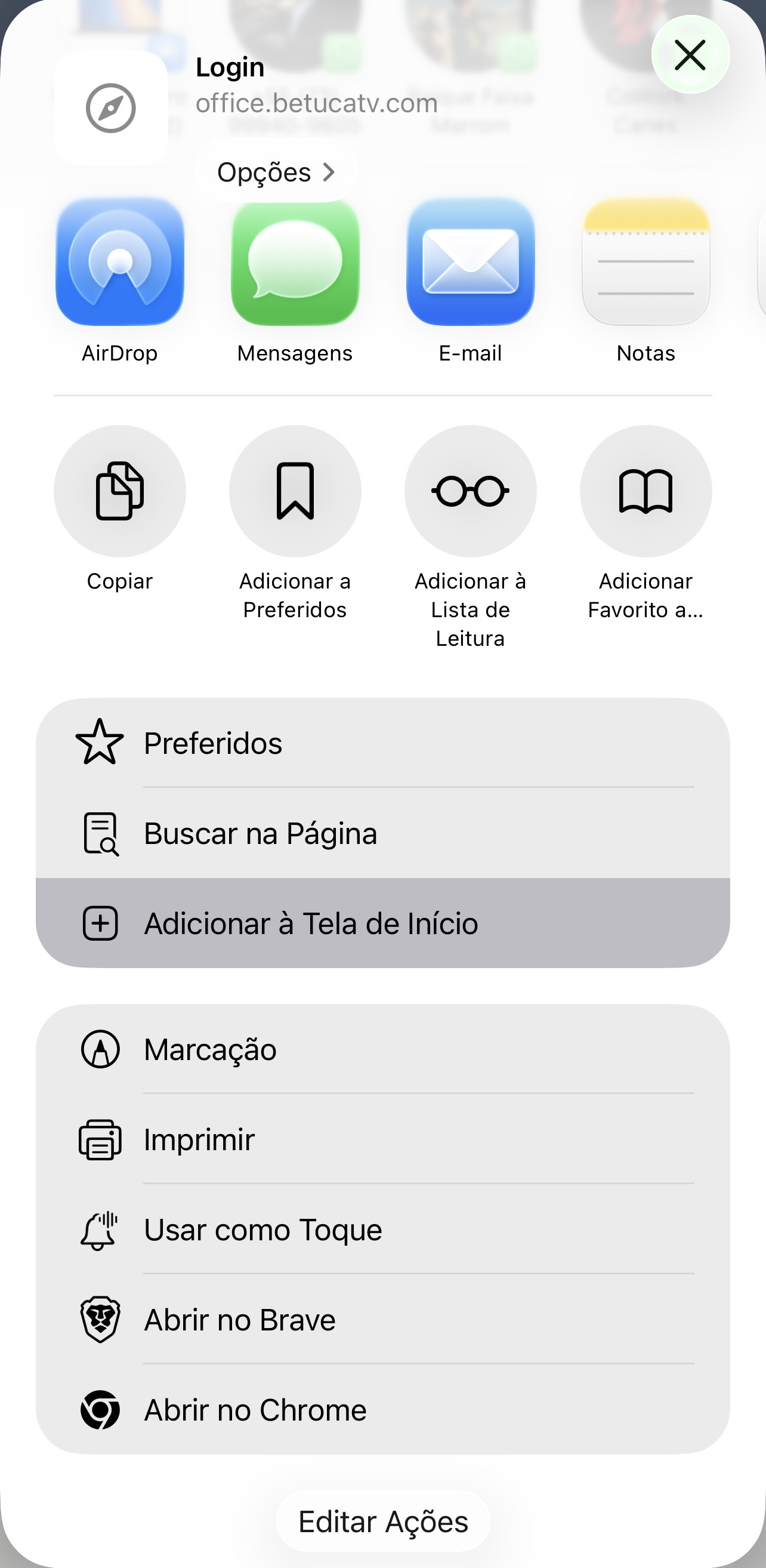This screenshot has width=766, height=1568.
Task: Add page to Lista de Leitura
Action: coord(470,491)
